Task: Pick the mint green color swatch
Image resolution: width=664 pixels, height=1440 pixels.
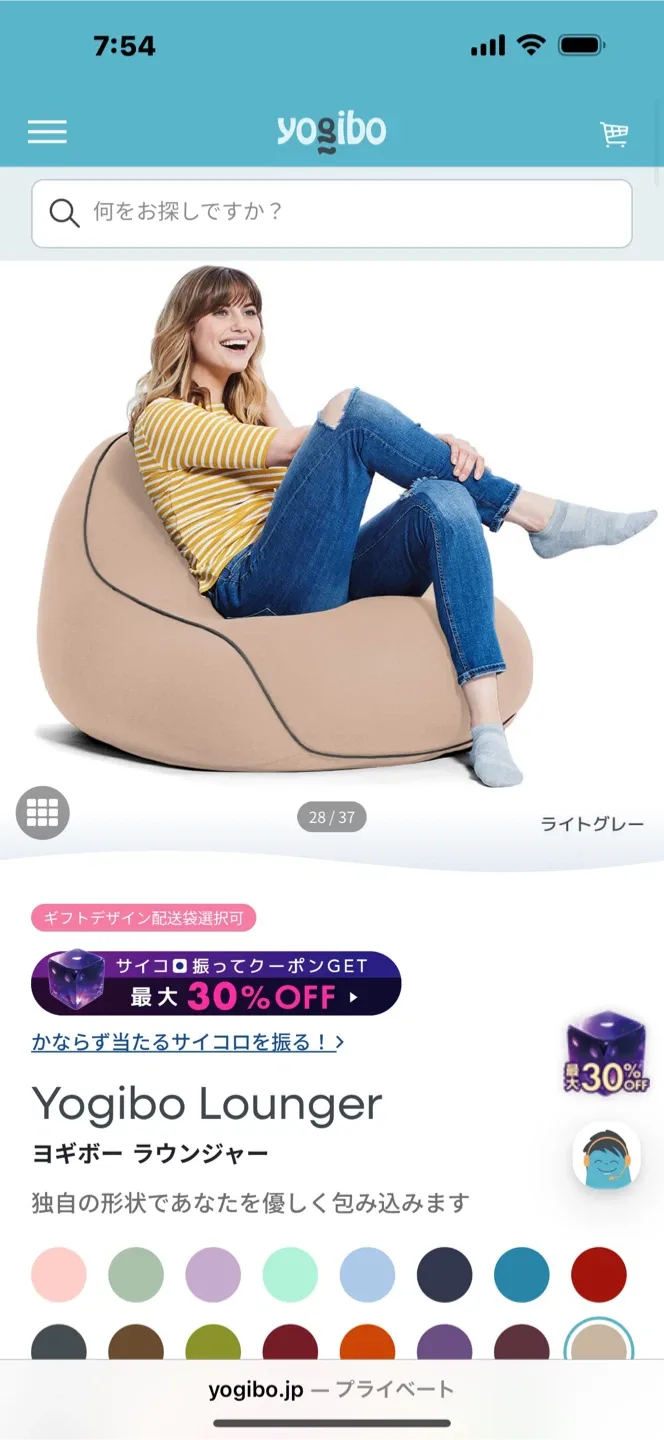Action: [290, 1274]
